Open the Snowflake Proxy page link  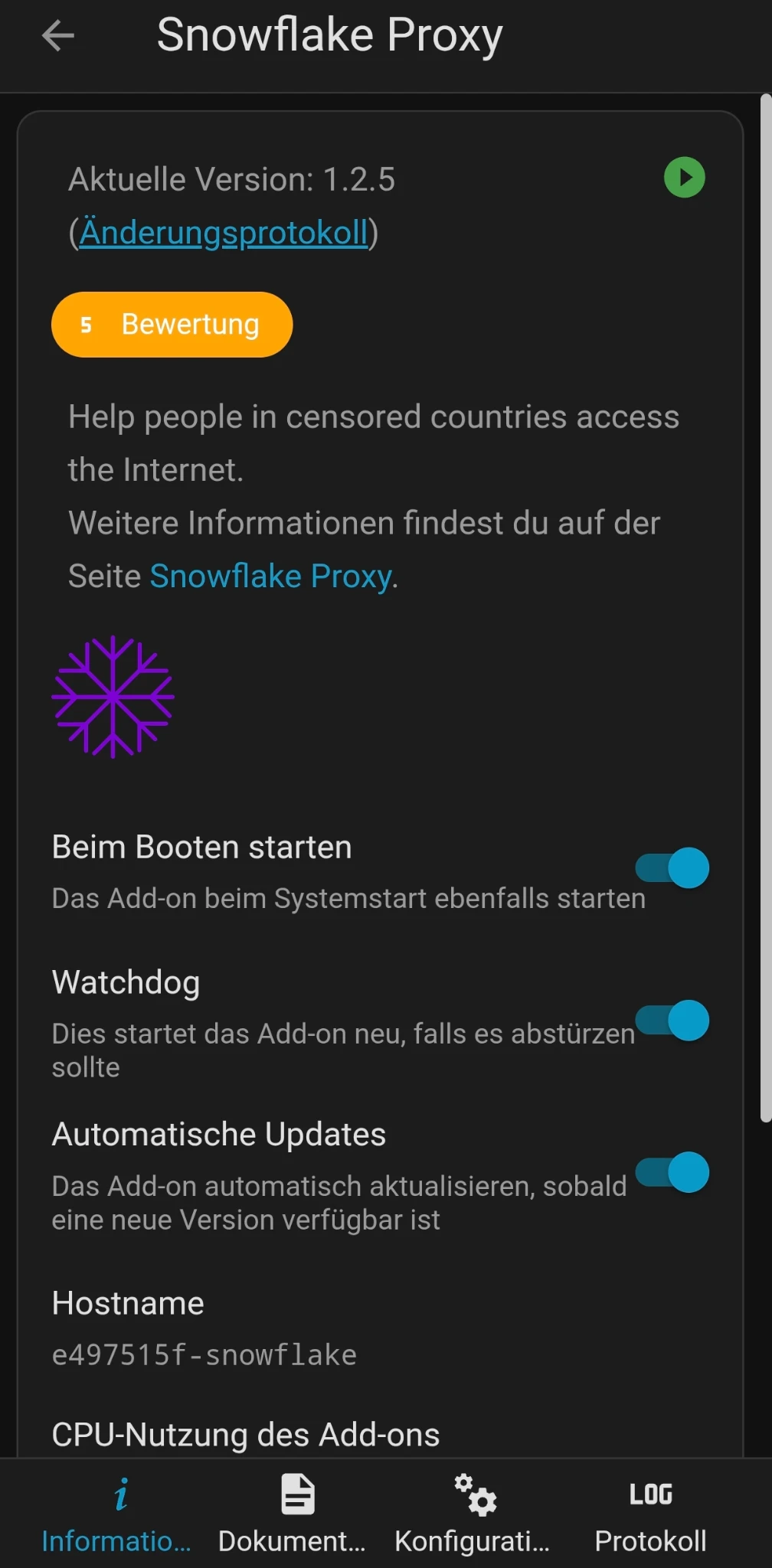click(270, 577)
